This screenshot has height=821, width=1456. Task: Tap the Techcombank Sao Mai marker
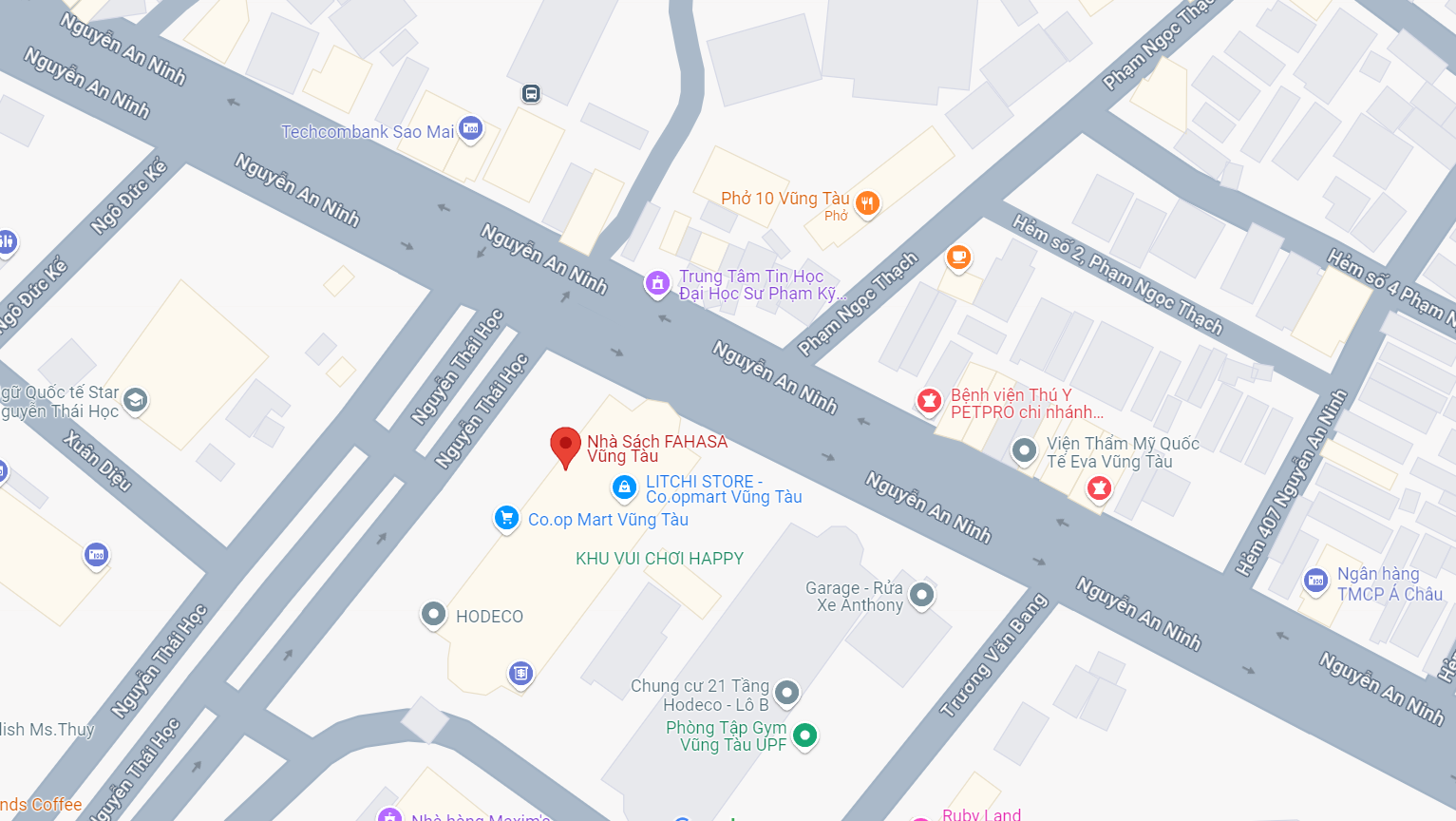(470, 128)
